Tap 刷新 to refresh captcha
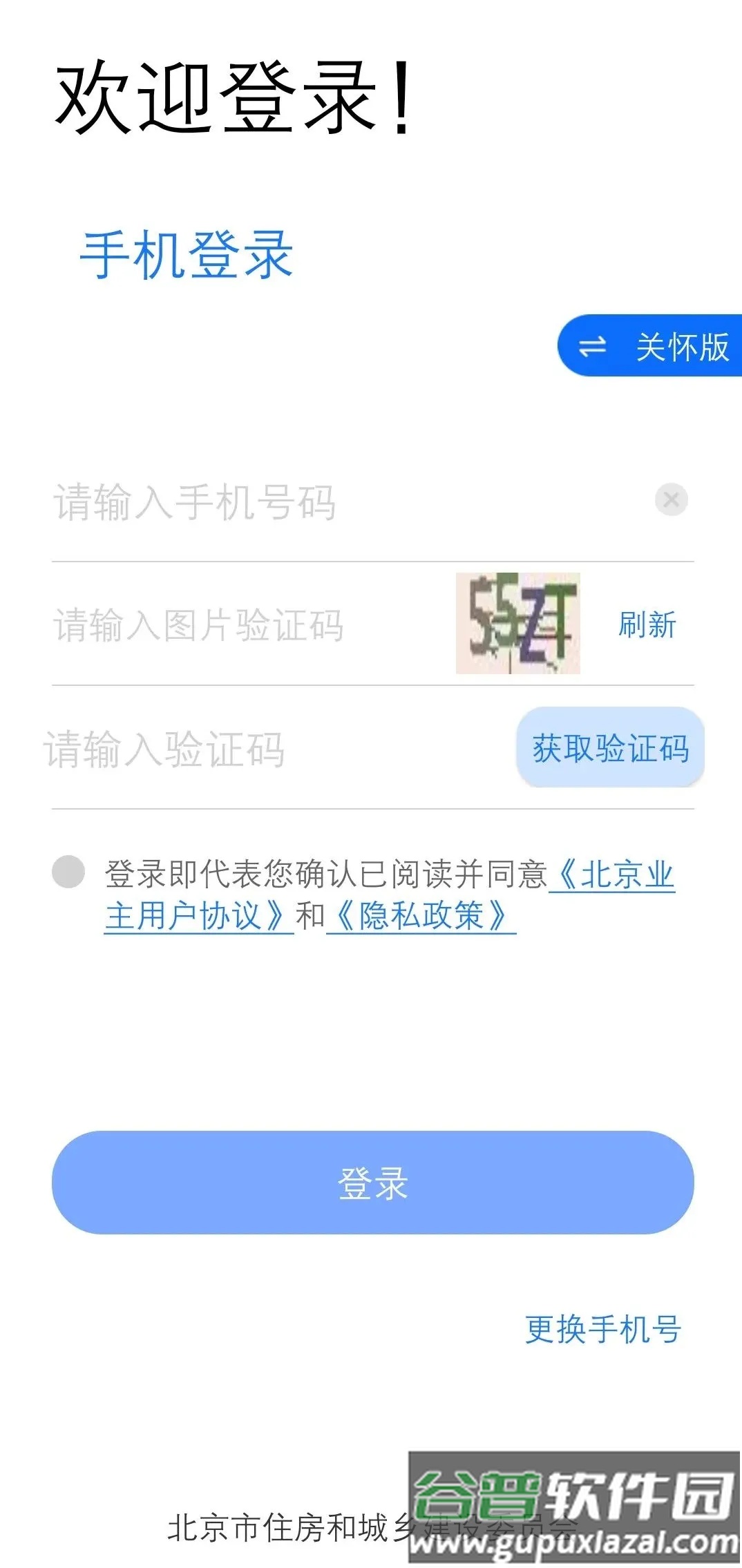 pos(647,625)
